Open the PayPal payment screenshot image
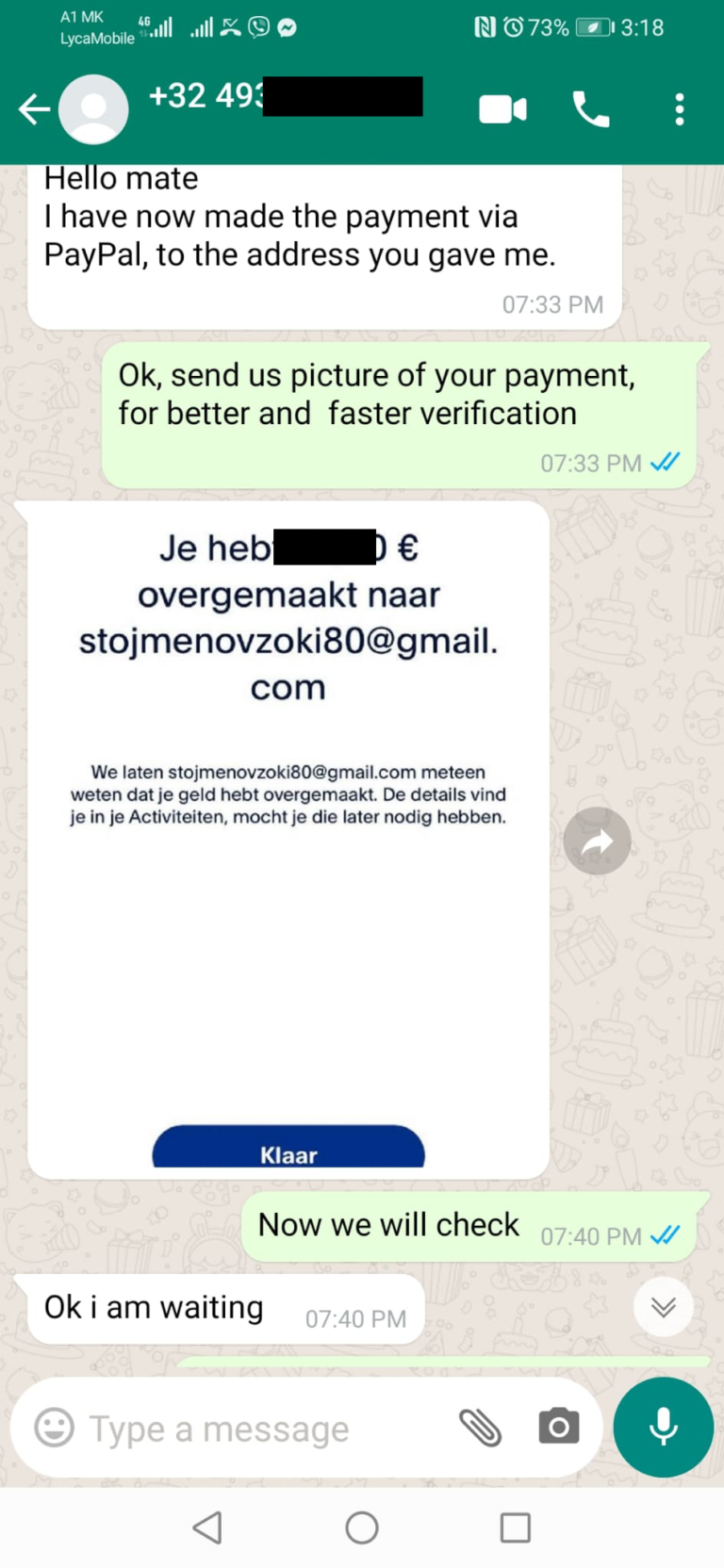This screenshot has height=1568, width=724. click(x=288, y=839)
